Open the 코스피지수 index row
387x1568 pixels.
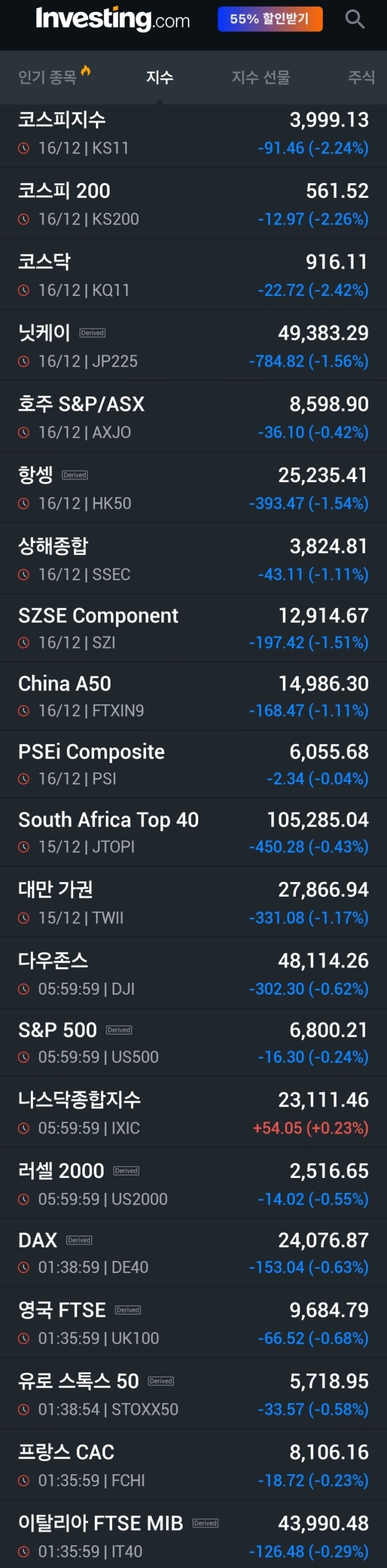(193, 133)
